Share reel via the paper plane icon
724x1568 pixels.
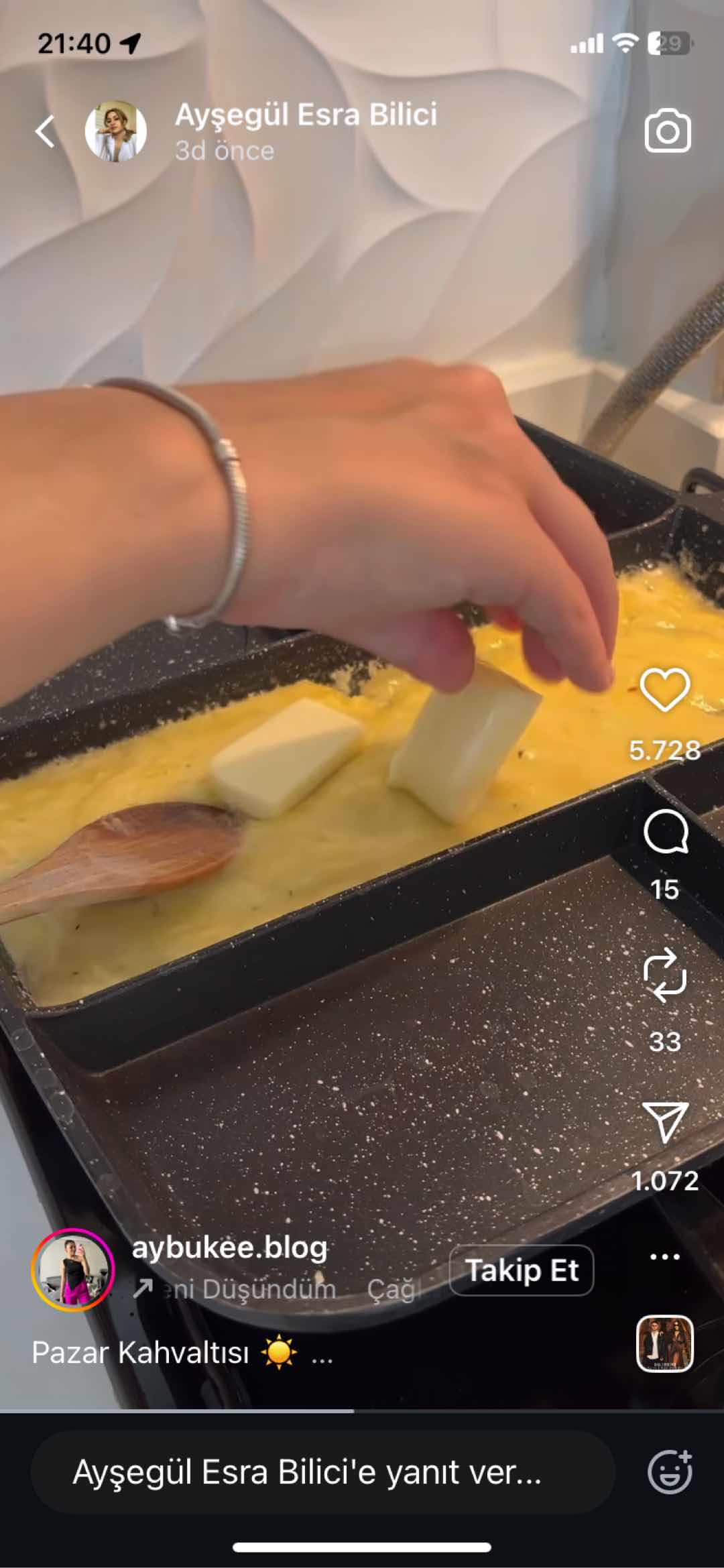664,1122
